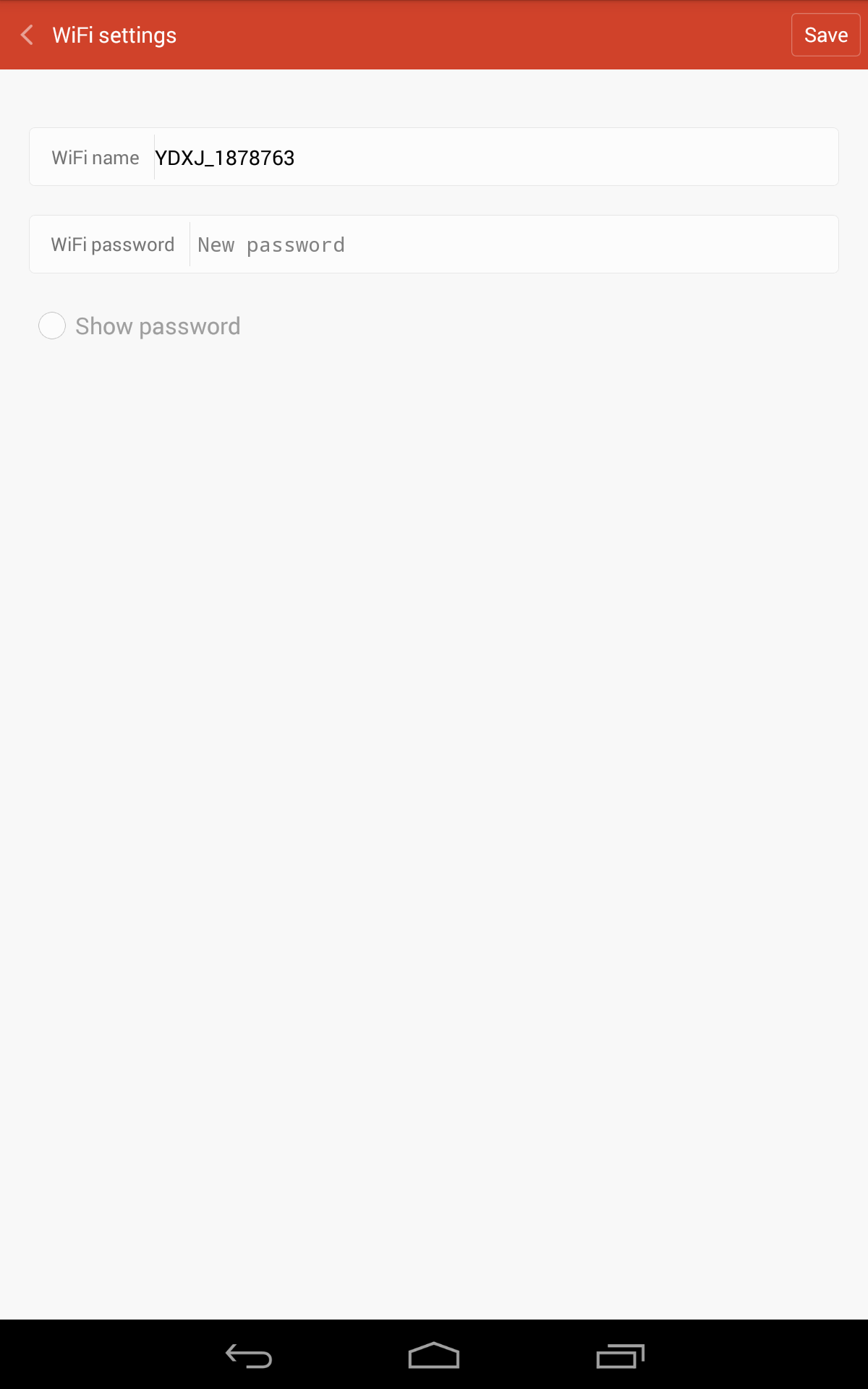Tap the system home button

point(434,1355)
